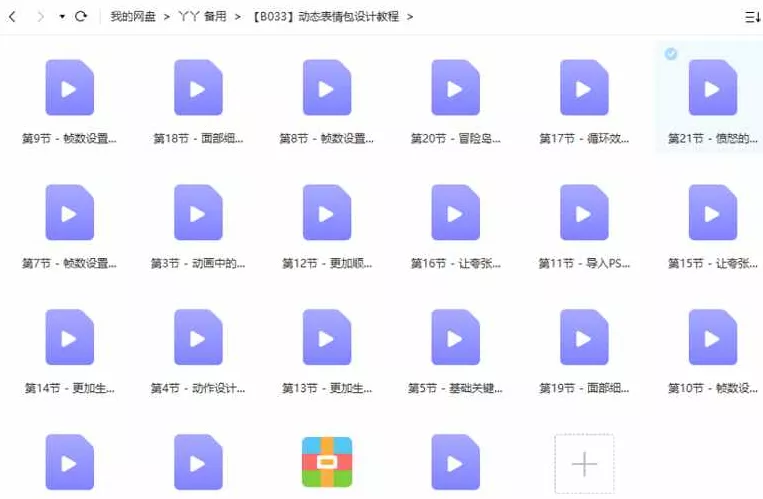
Task: Open video 第4节 - 动作设计
Action: 198,338
